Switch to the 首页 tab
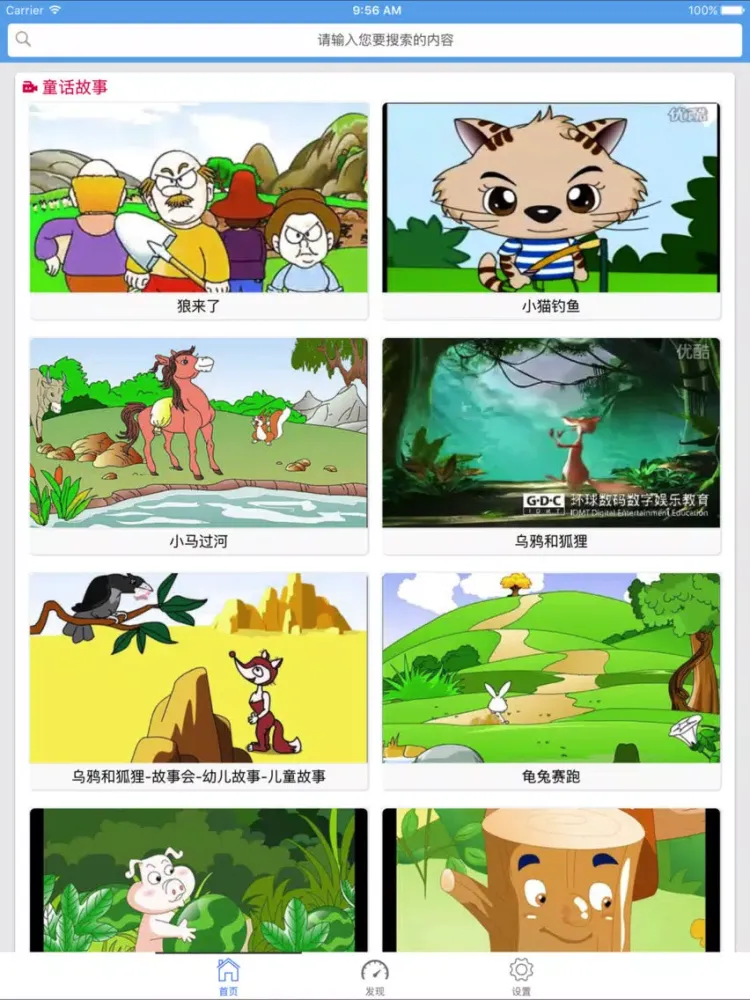 tap(229, 976)
